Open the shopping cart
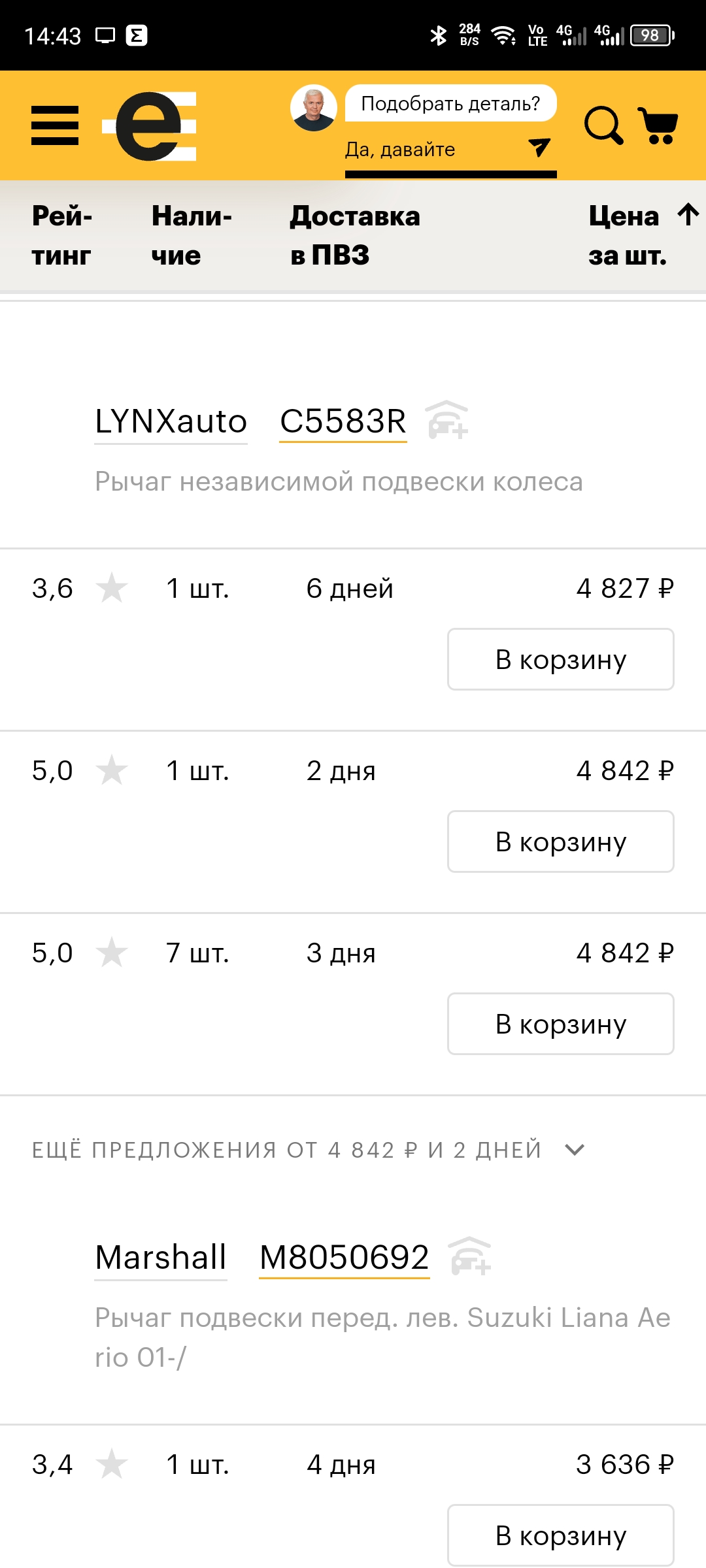The width and height of the screenshot is (706, 1568). (x=659, y=125)
